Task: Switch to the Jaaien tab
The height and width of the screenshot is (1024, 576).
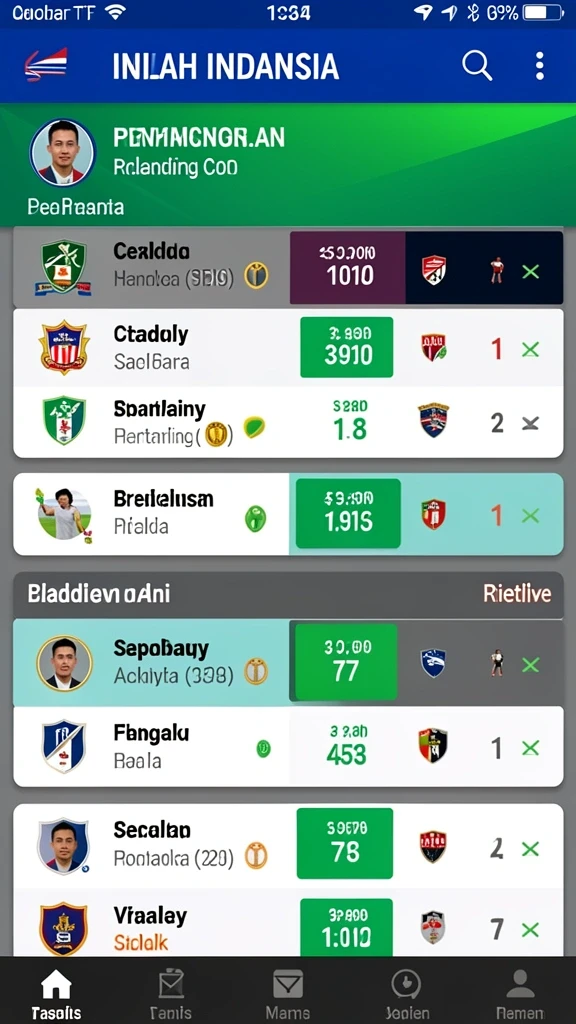Action: 405,993
